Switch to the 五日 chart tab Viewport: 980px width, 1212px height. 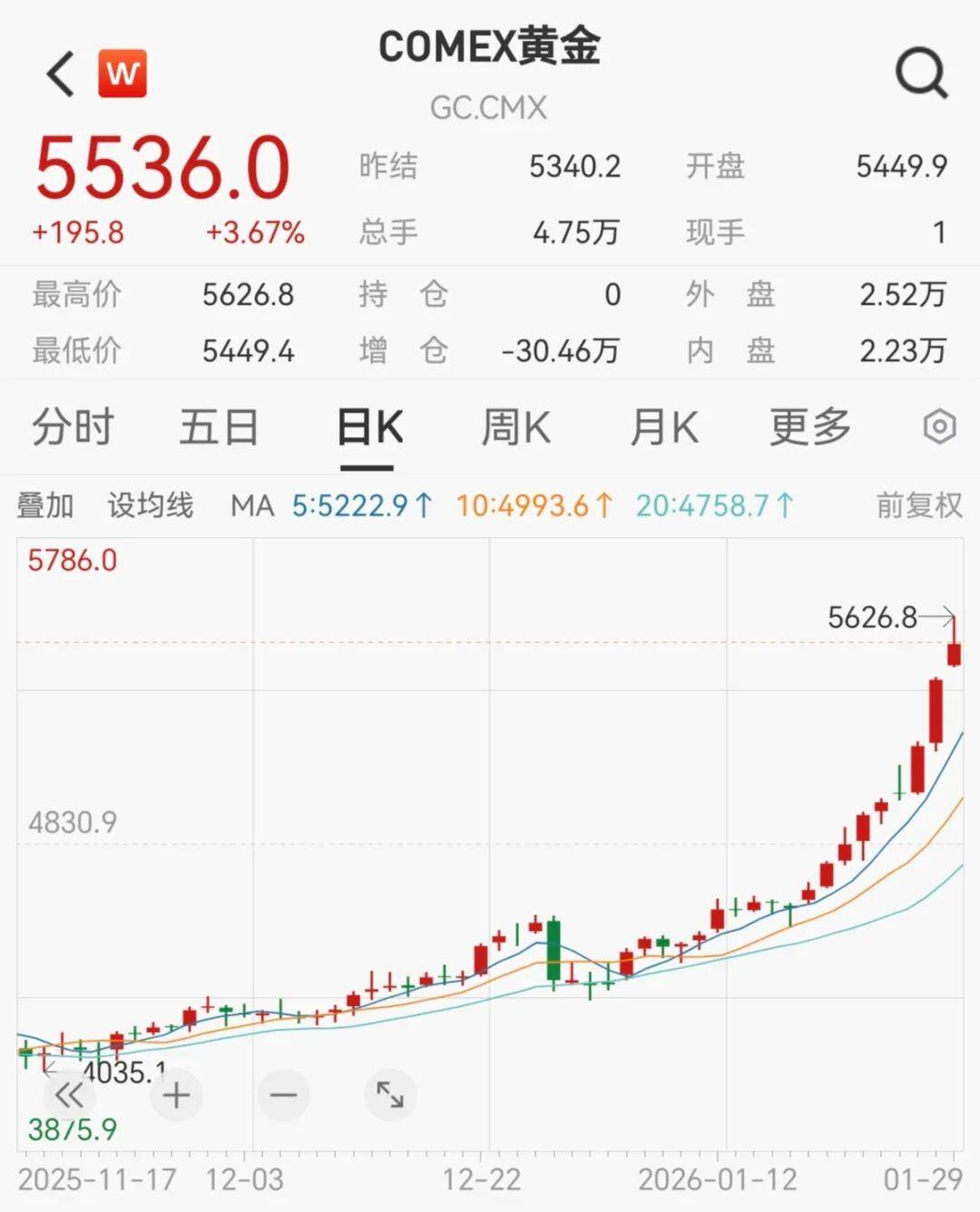[x=219, y=427]
